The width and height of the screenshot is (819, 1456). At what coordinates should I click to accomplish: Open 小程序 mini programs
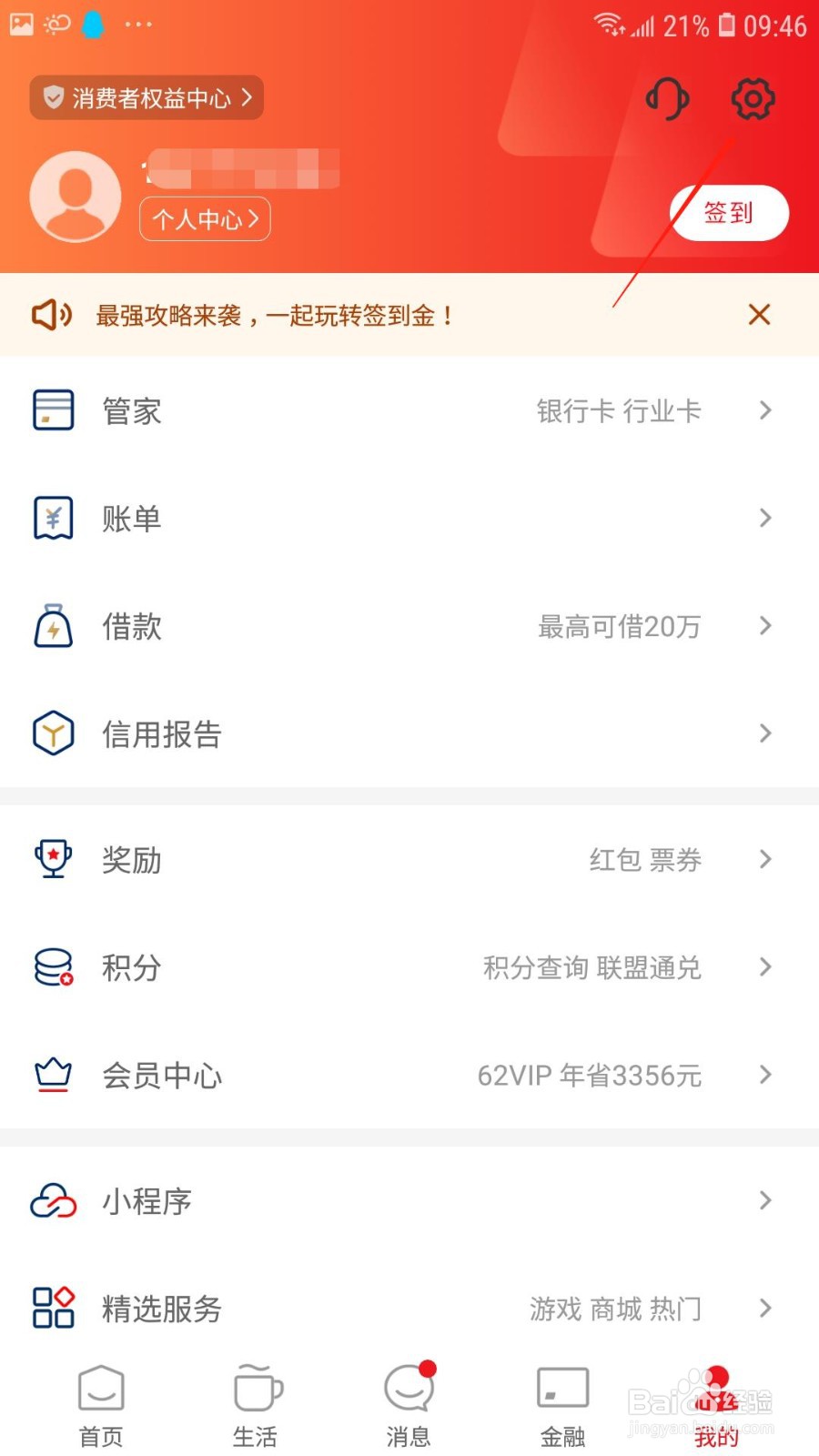tap(400, 1201)
